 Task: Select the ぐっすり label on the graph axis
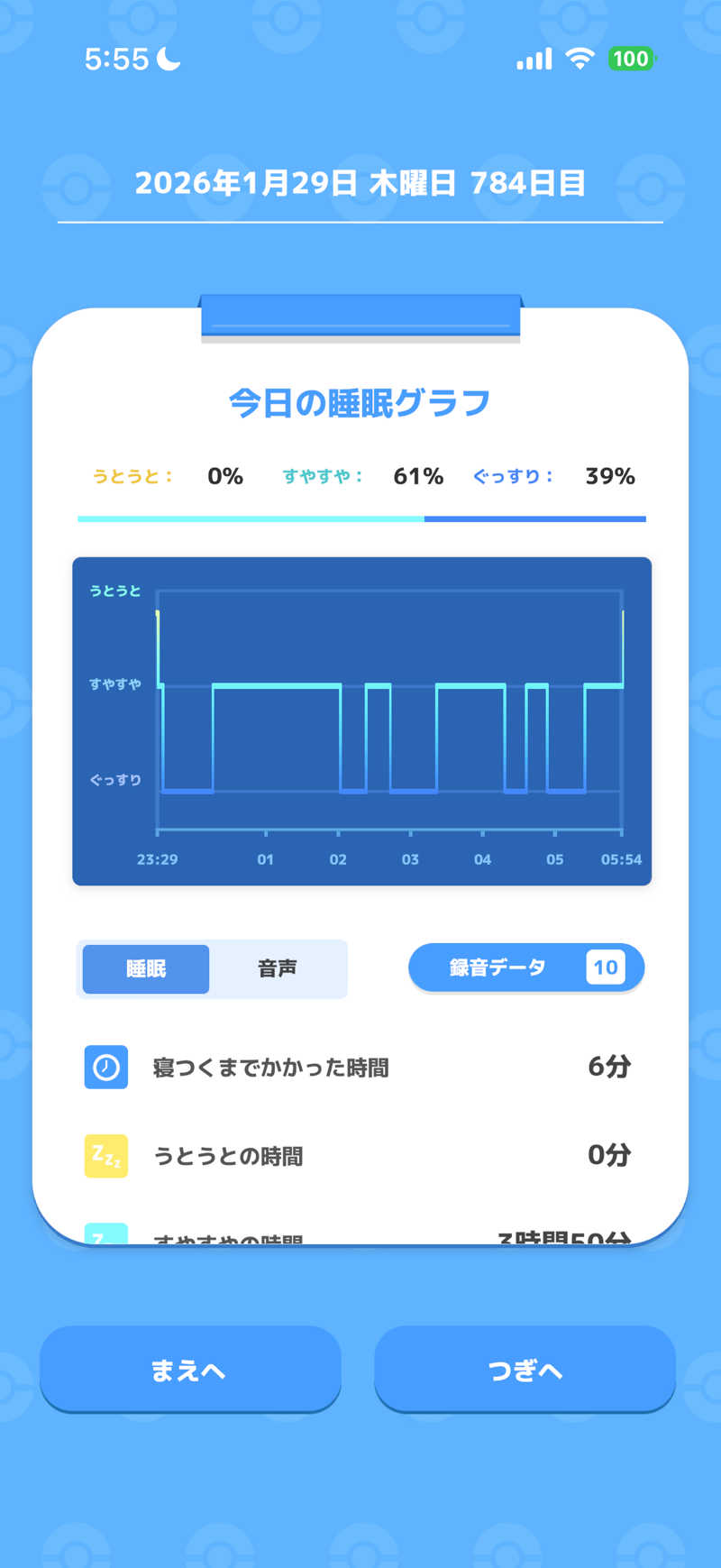click(114, 781)
